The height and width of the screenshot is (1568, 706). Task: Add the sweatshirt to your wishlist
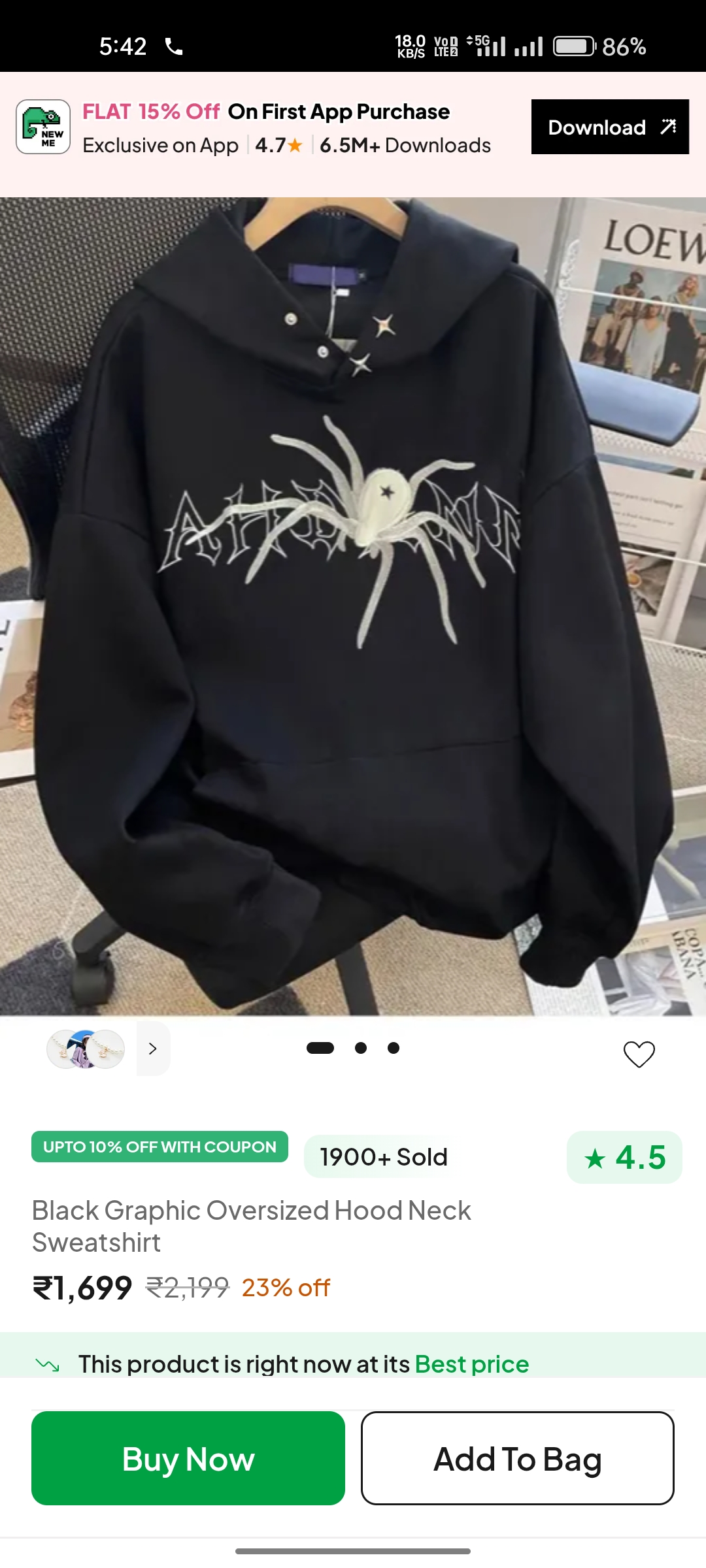pos(639,1053)
